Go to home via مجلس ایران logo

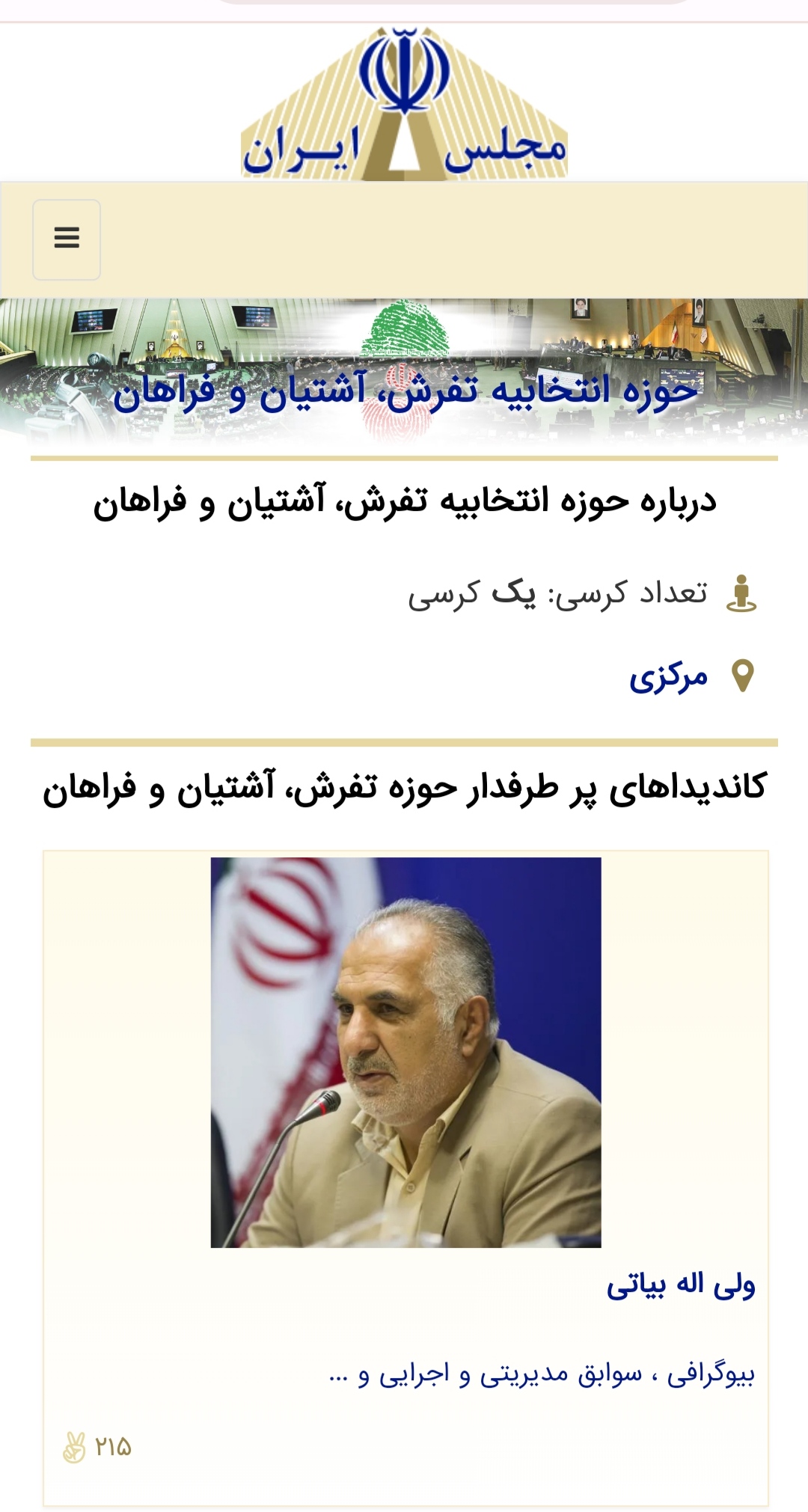pyautogui.click(x=404, y=105)
